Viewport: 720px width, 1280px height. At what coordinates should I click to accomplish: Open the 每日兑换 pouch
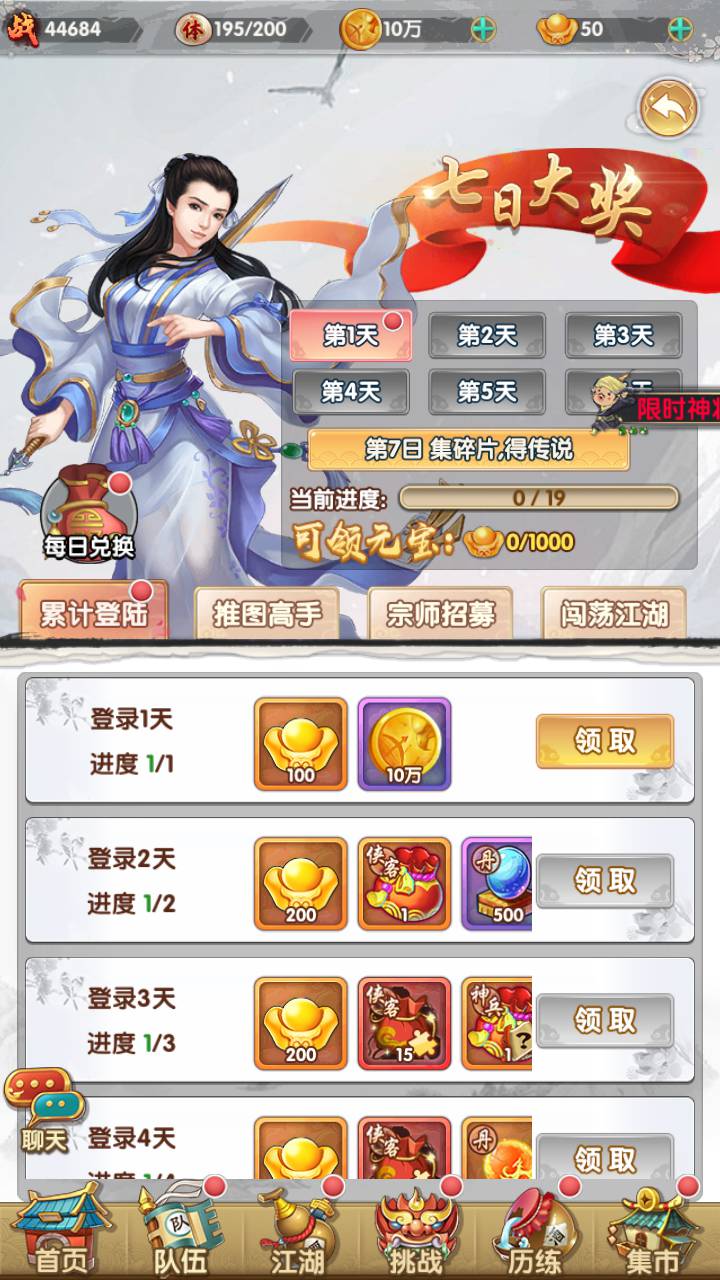point(89,515)
